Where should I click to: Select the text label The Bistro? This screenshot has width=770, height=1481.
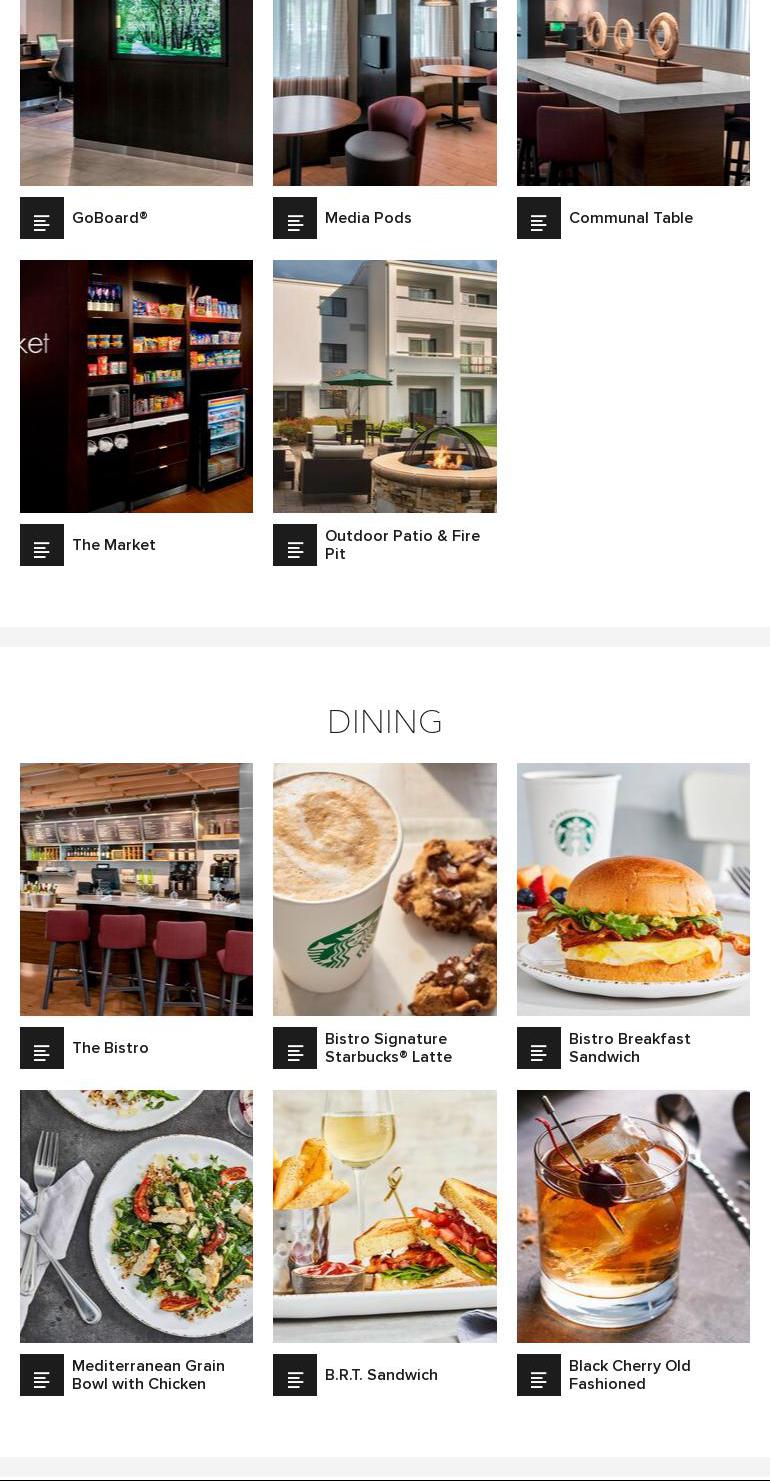coord(110,1048)
